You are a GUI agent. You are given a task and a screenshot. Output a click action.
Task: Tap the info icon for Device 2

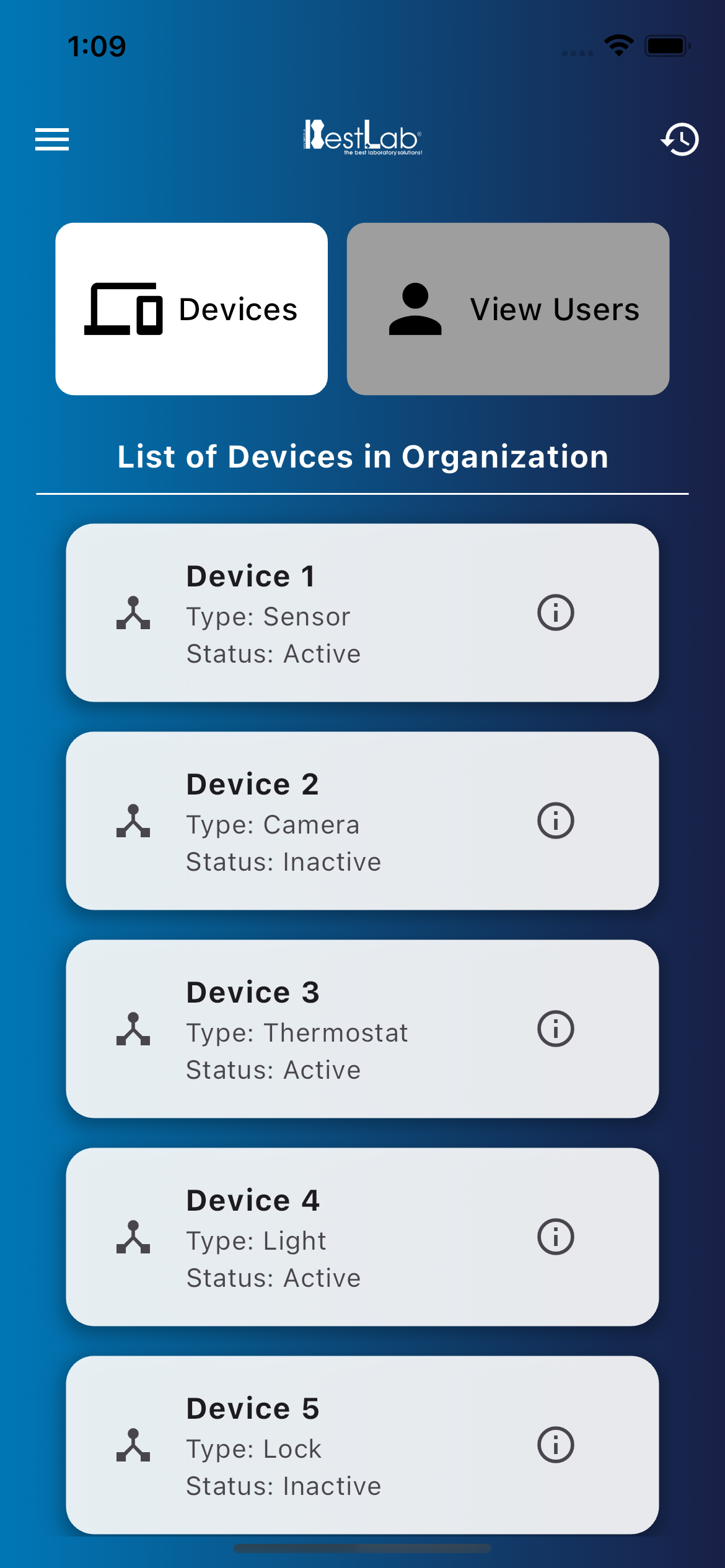tap(555, 821)
